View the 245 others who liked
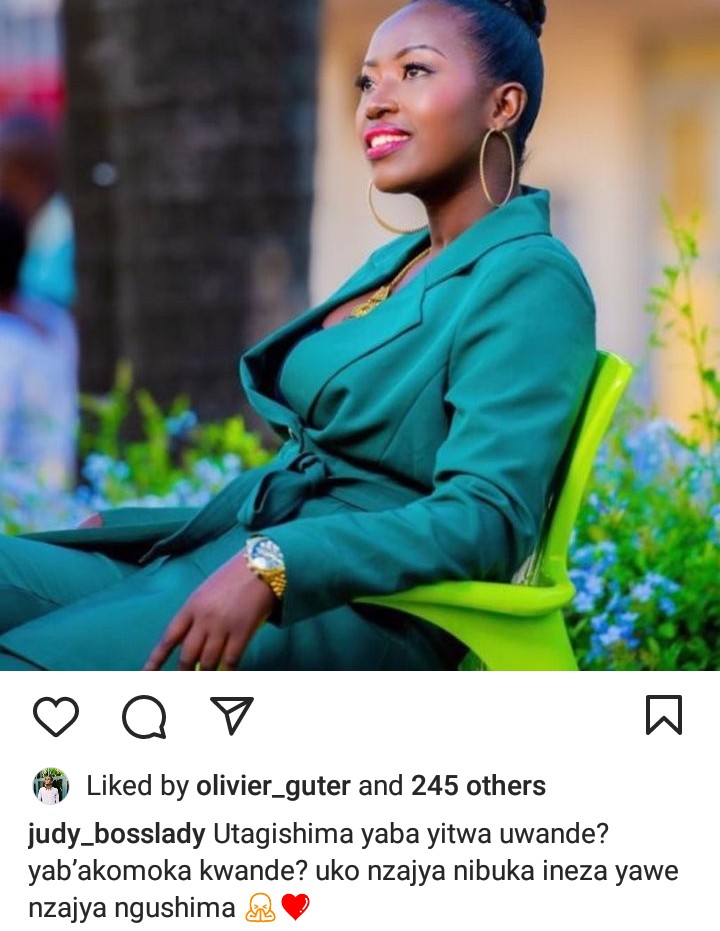 (x=478, y=786)
